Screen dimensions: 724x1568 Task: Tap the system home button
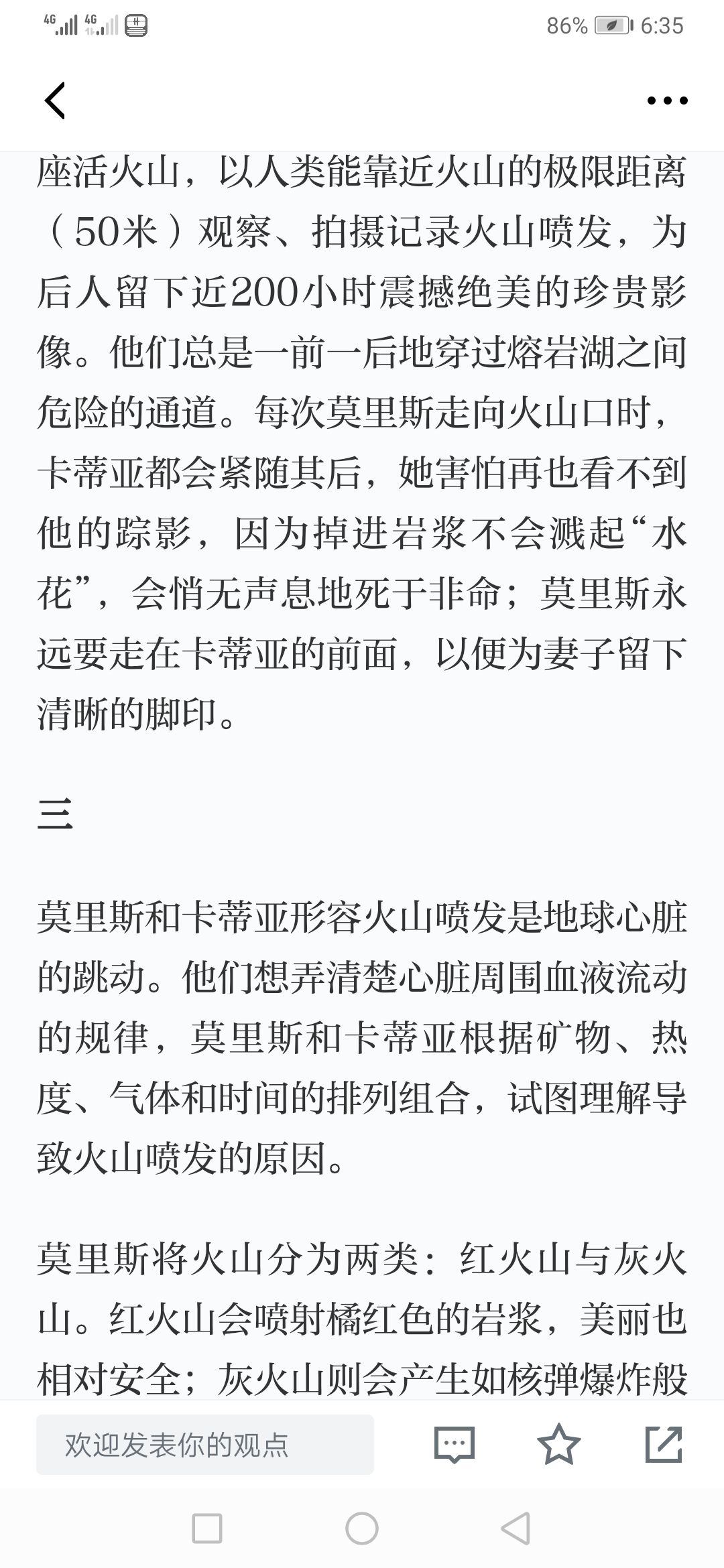362,1528
